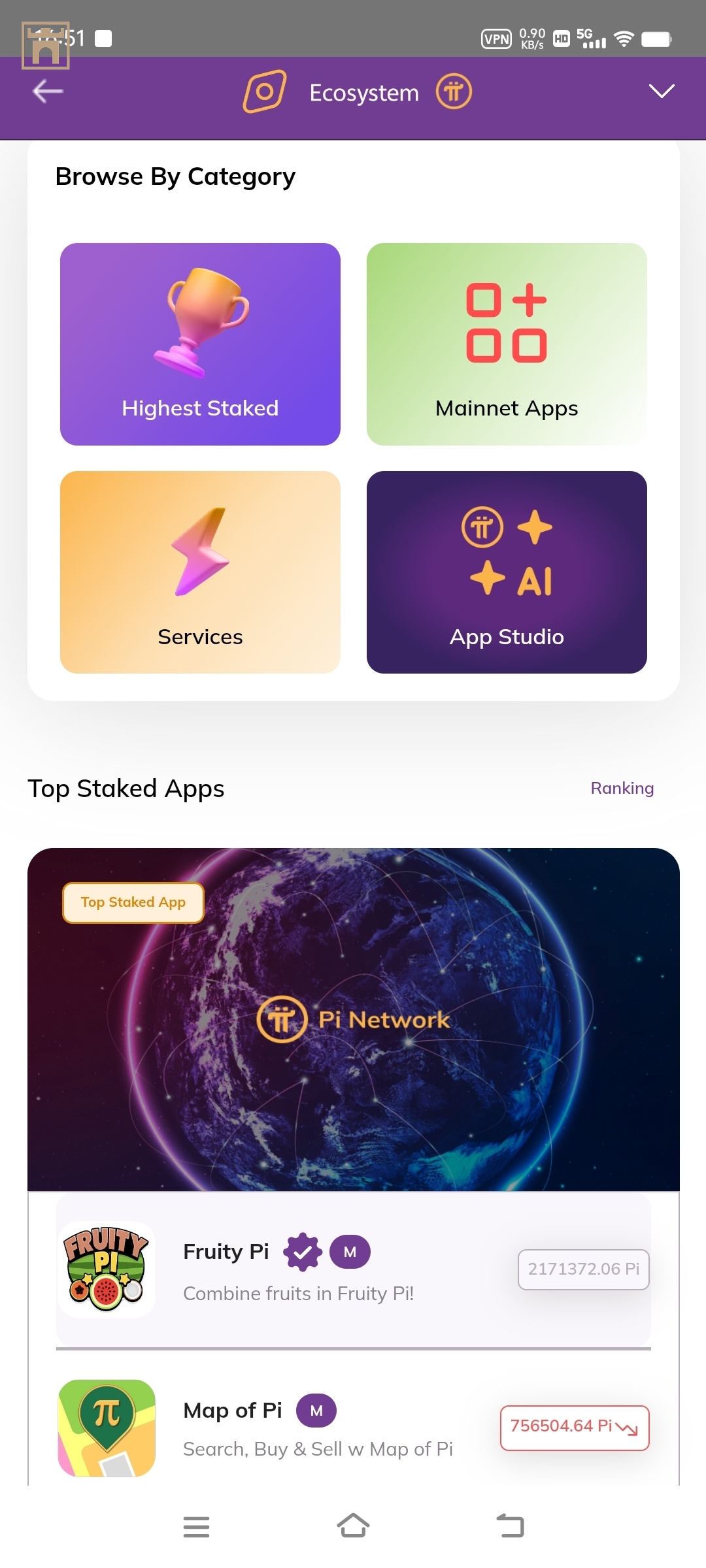Screen dimensions: 706x1568
Task: Go back using the header arrow
Action: point(48,91)
